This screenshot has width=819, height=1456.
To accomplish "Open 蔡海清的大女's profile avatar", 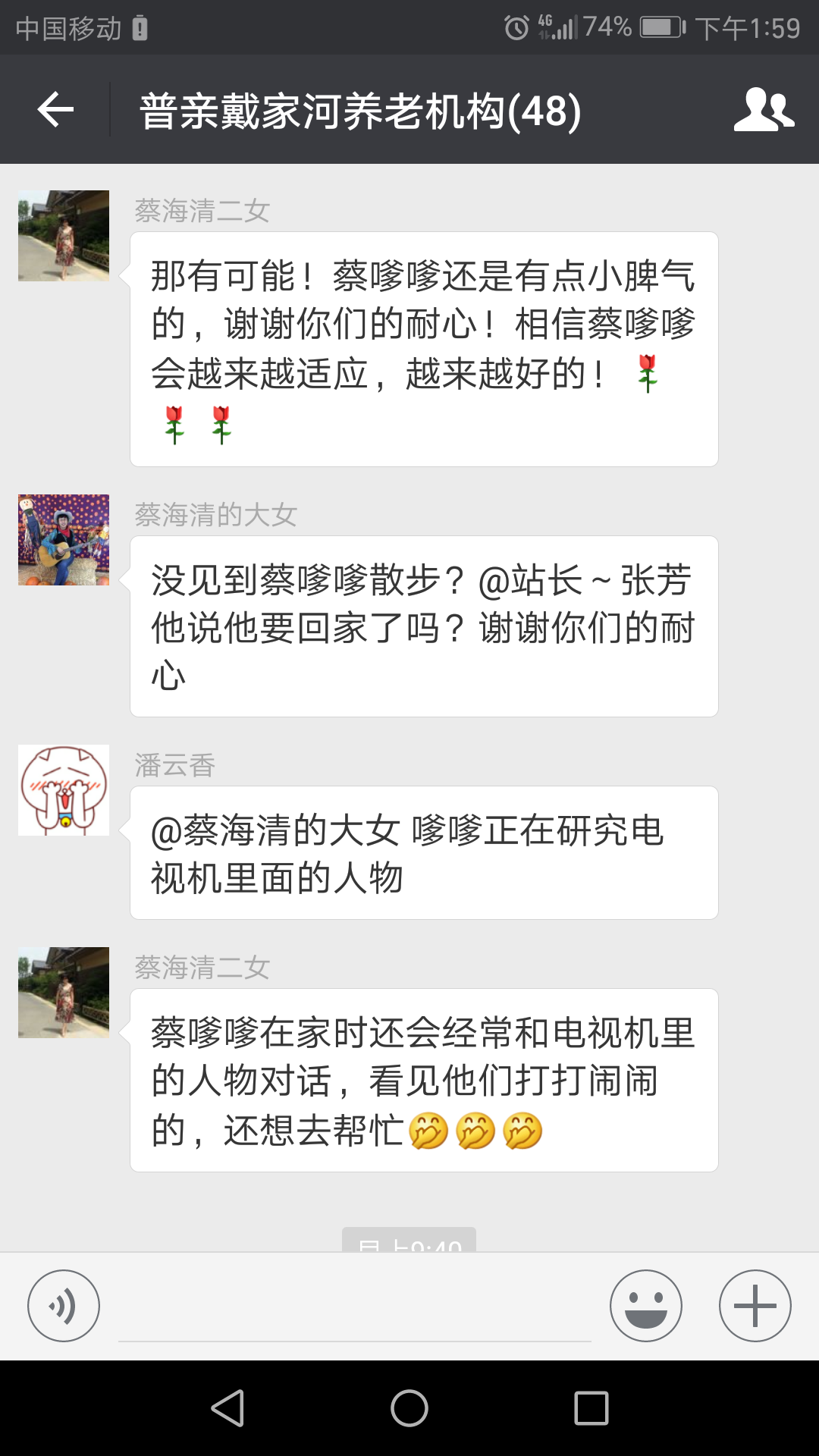I will coord(64,540).
